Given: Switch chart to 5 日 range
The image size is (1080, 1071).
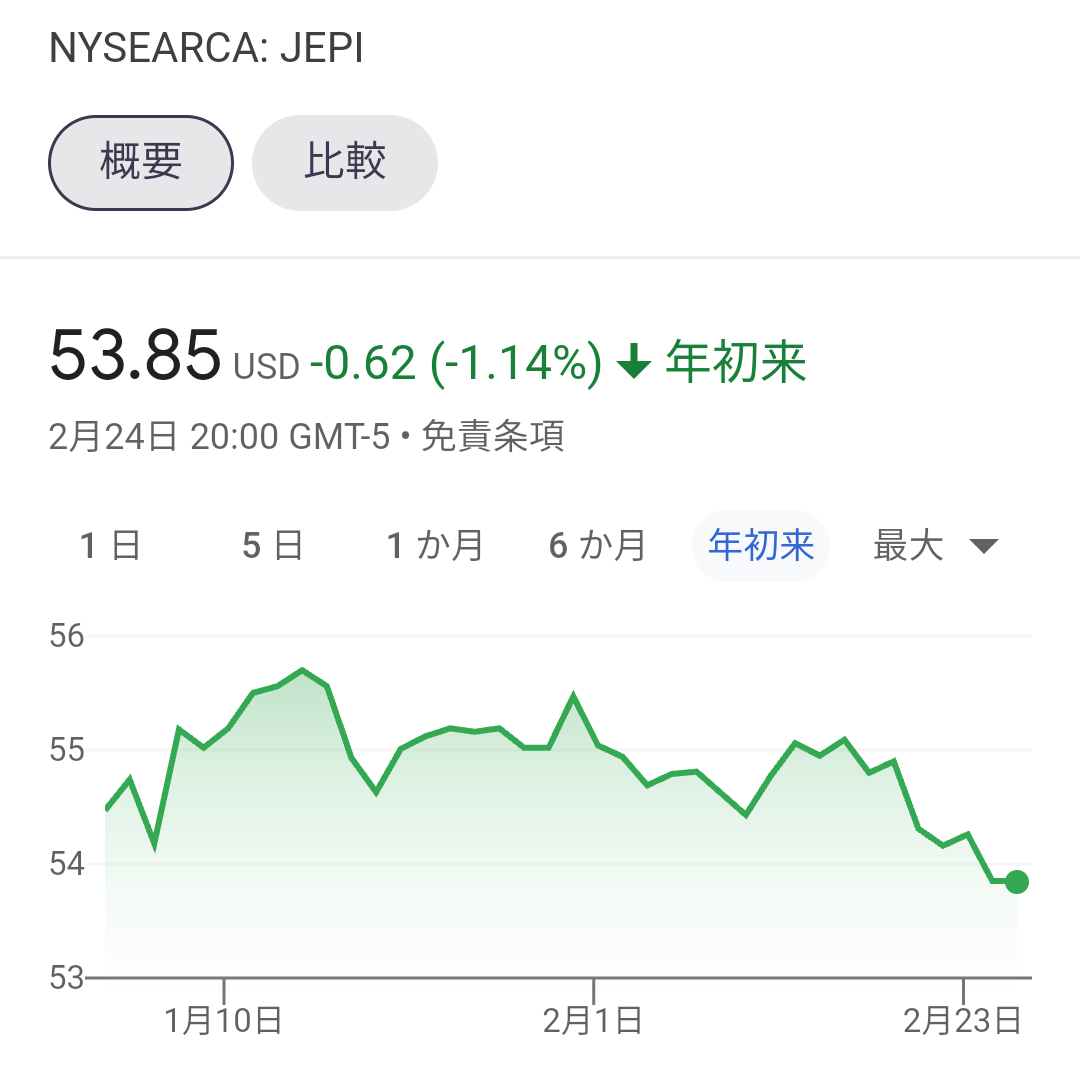Looking at the screenshot, I should pyautogui.click(x=273, y=546).
